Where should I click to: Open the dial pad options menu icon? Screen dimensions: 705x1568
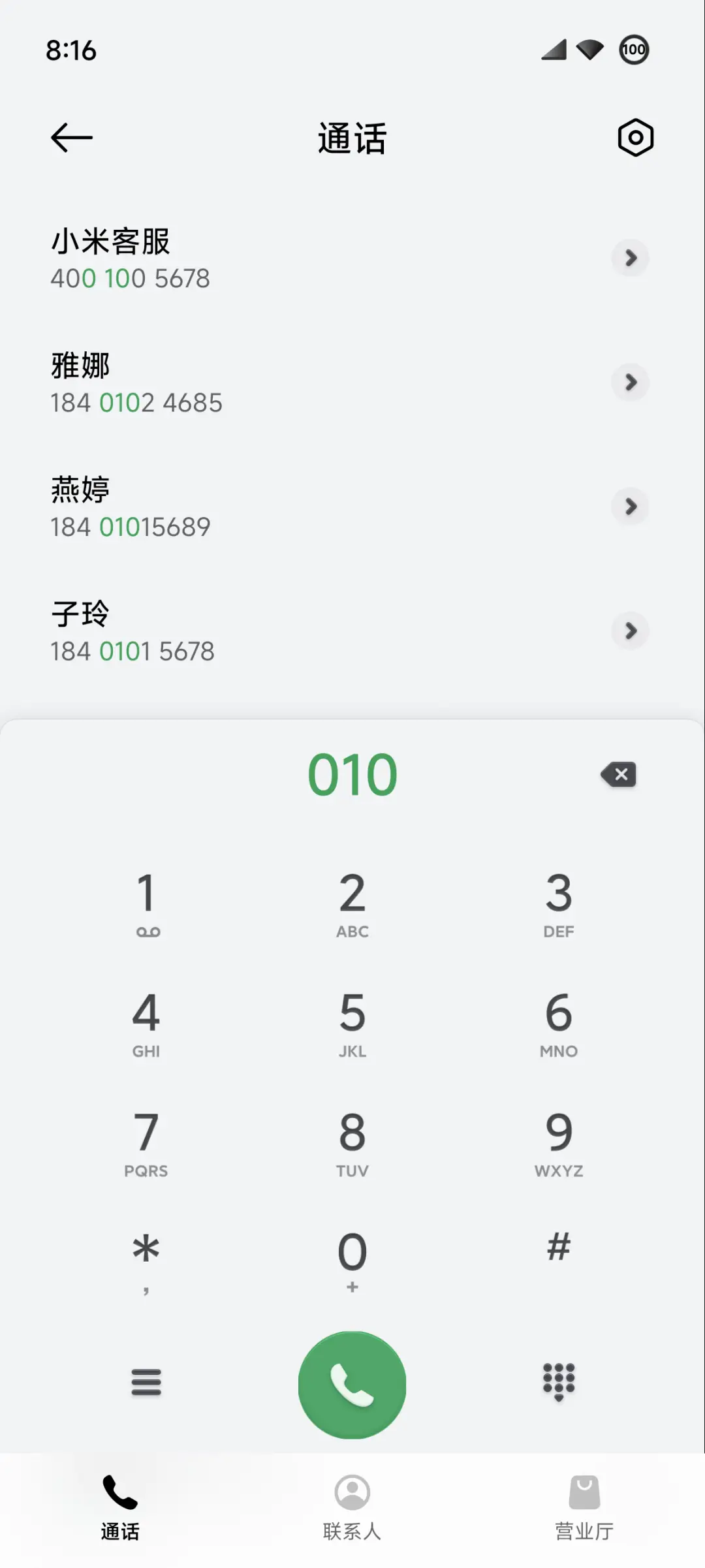coord(146,1383)
